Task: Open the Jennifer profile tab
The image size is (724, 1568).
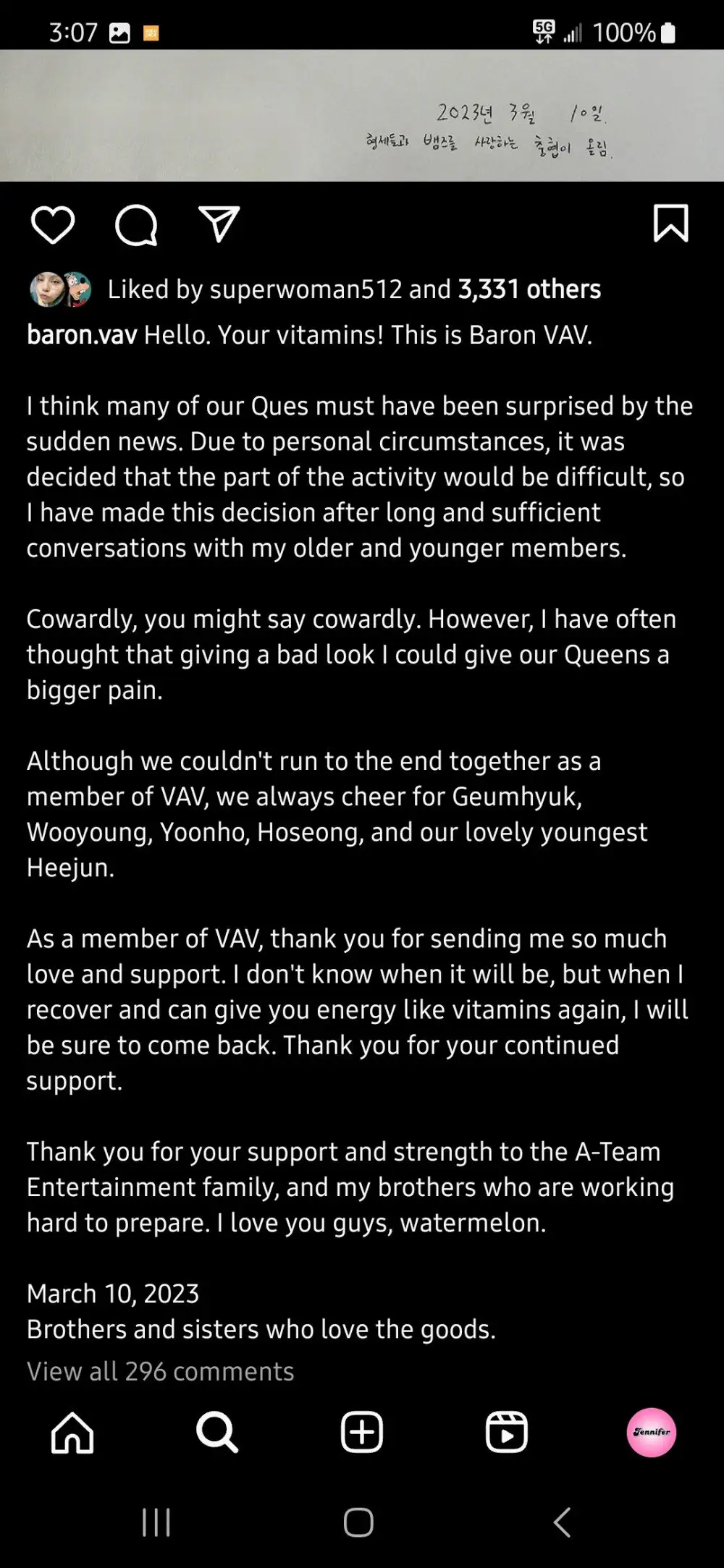Action: click(x=651, y=1432)
